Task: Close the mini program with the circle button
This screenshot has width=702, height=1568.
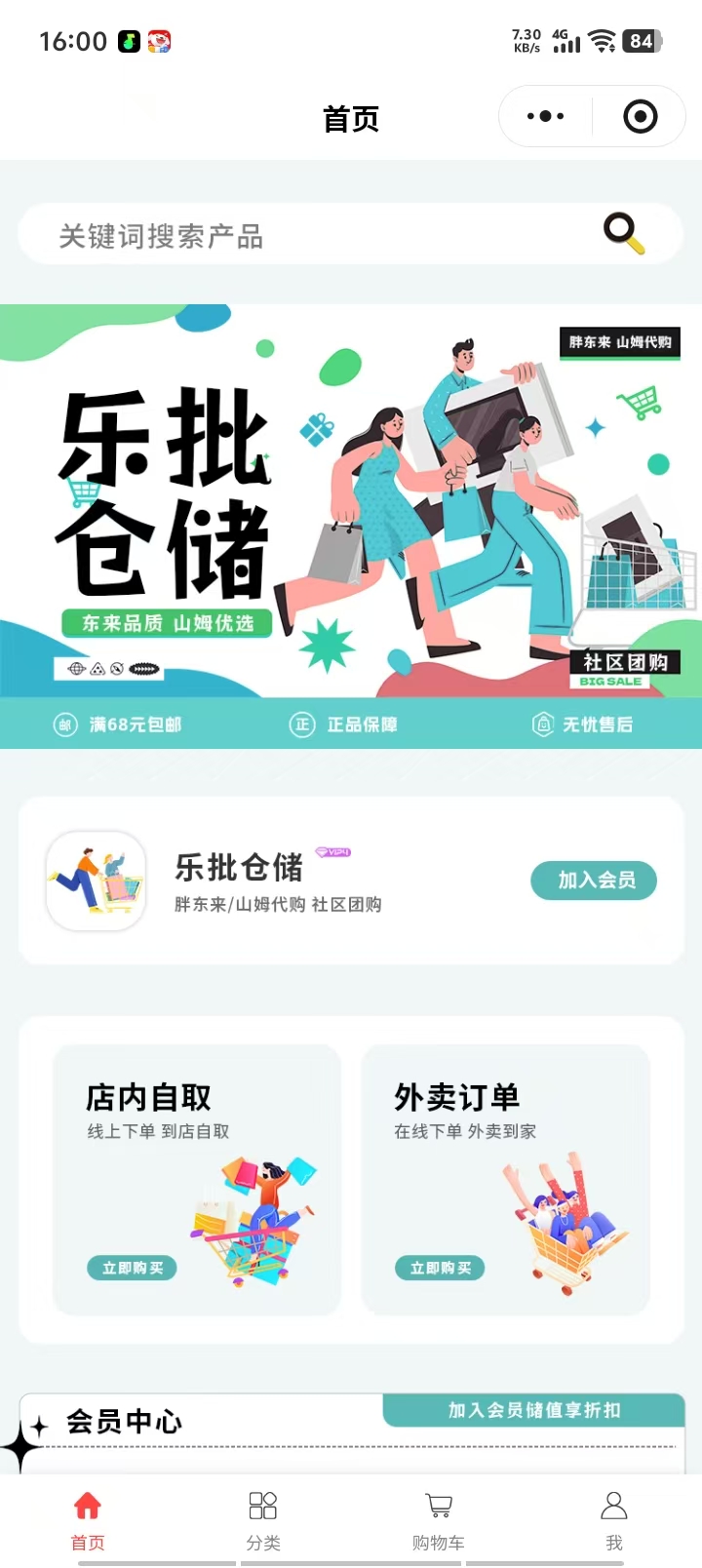Action: [640, 117]
